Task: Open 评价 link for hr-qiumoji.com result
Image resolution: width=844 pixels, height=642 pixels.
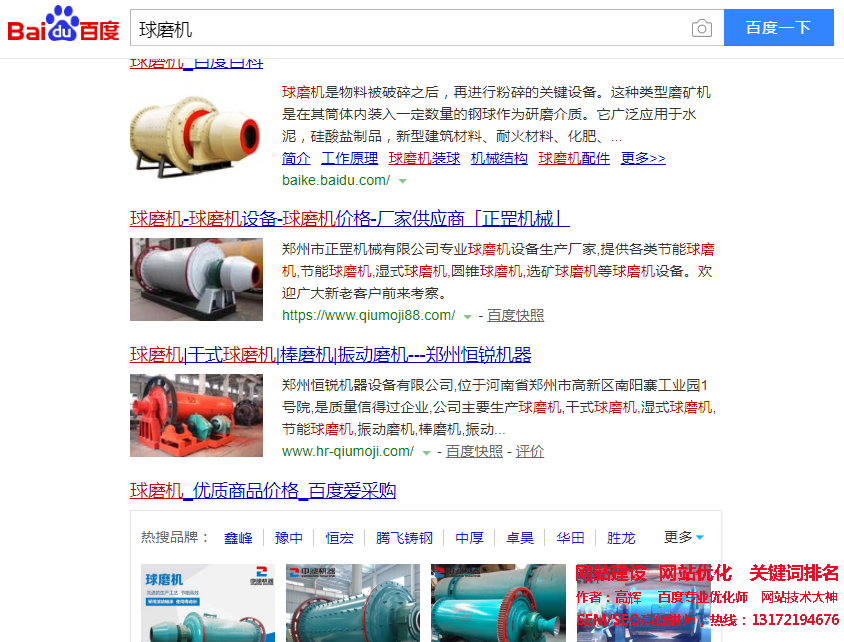Action: 529,451
